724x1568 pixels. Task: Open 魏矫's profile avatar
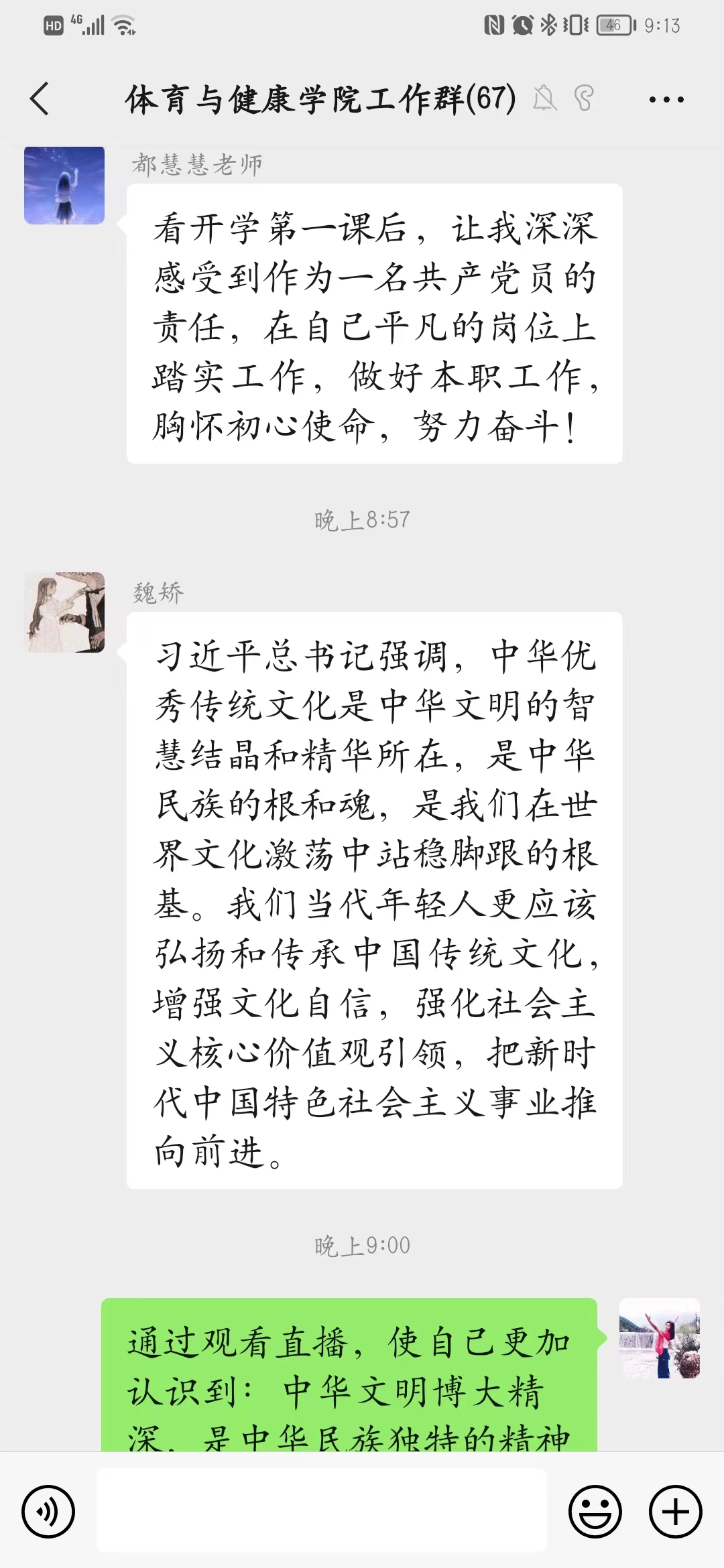(x=64, y=612)
